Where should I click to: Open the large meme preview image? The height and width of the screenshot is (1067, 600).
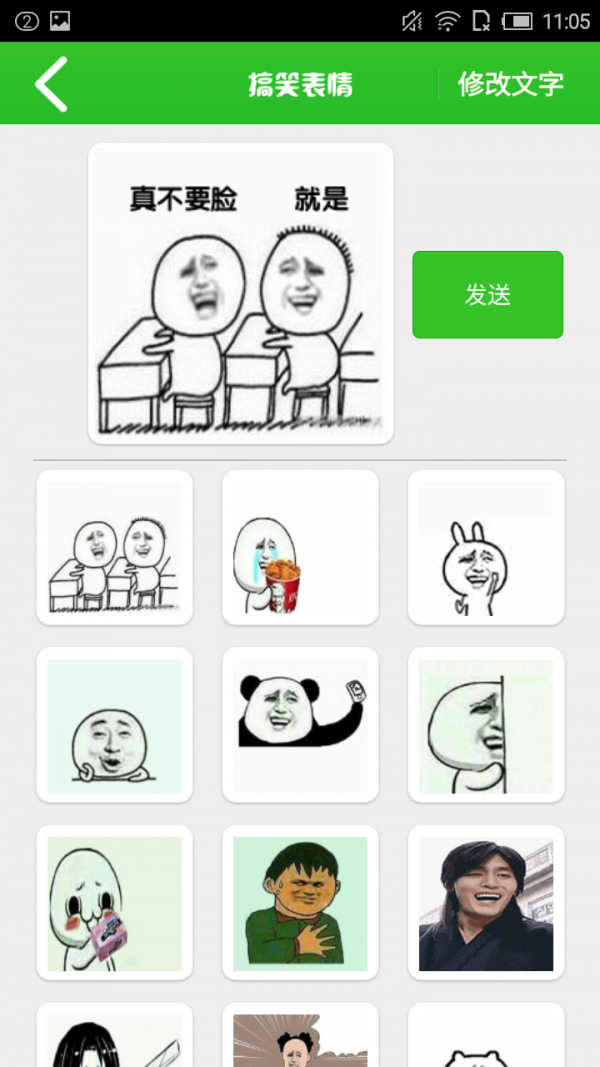point(240,294)
